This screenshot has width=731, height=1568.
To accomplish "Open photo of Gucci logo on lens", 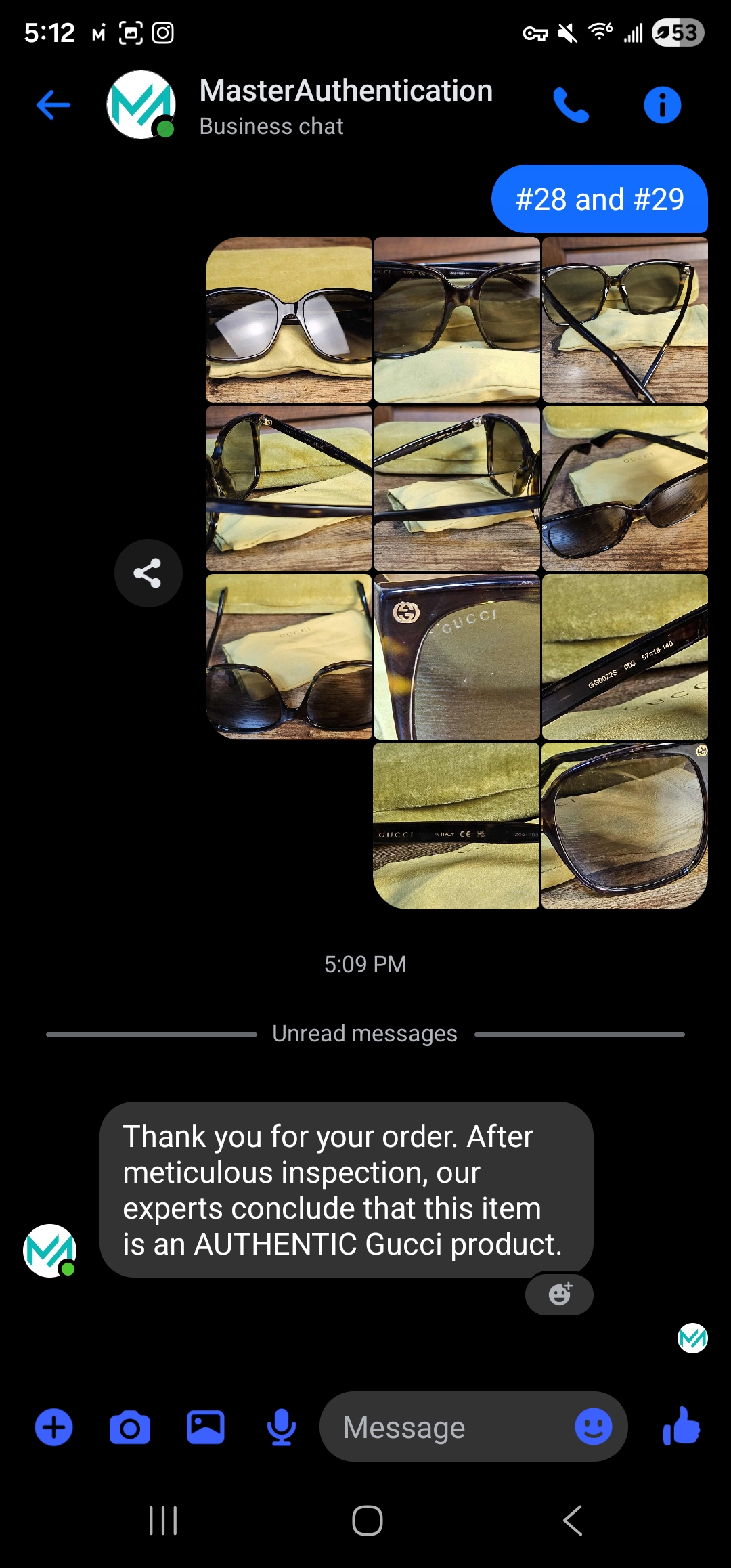I will [457, 657].
